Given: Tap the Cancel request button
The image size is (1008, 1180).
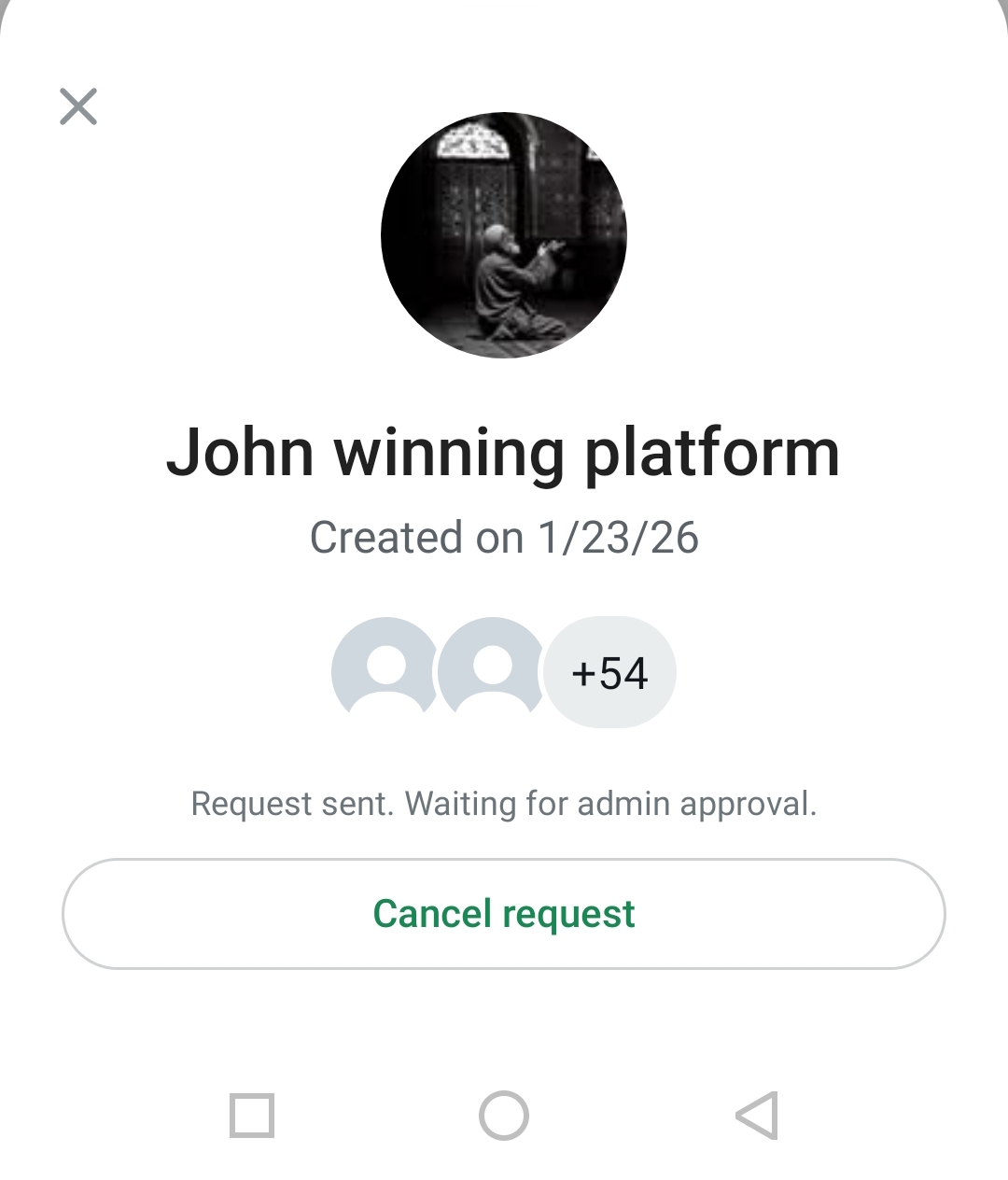Looking at the screenshot, I should pyautogui.click(x=504, y=914).
